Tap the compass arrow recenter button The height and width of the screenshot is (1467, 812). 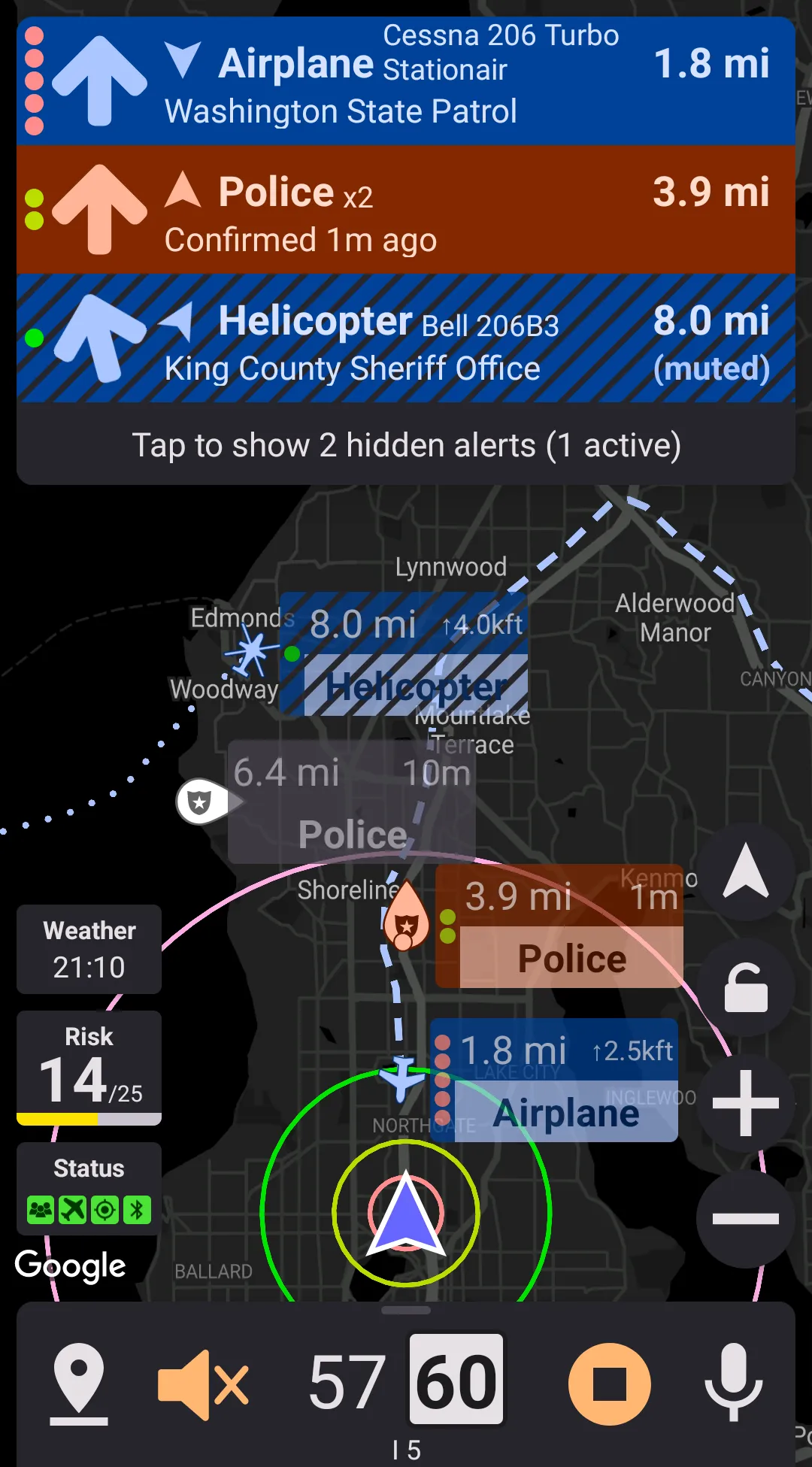tap(745, 871)
